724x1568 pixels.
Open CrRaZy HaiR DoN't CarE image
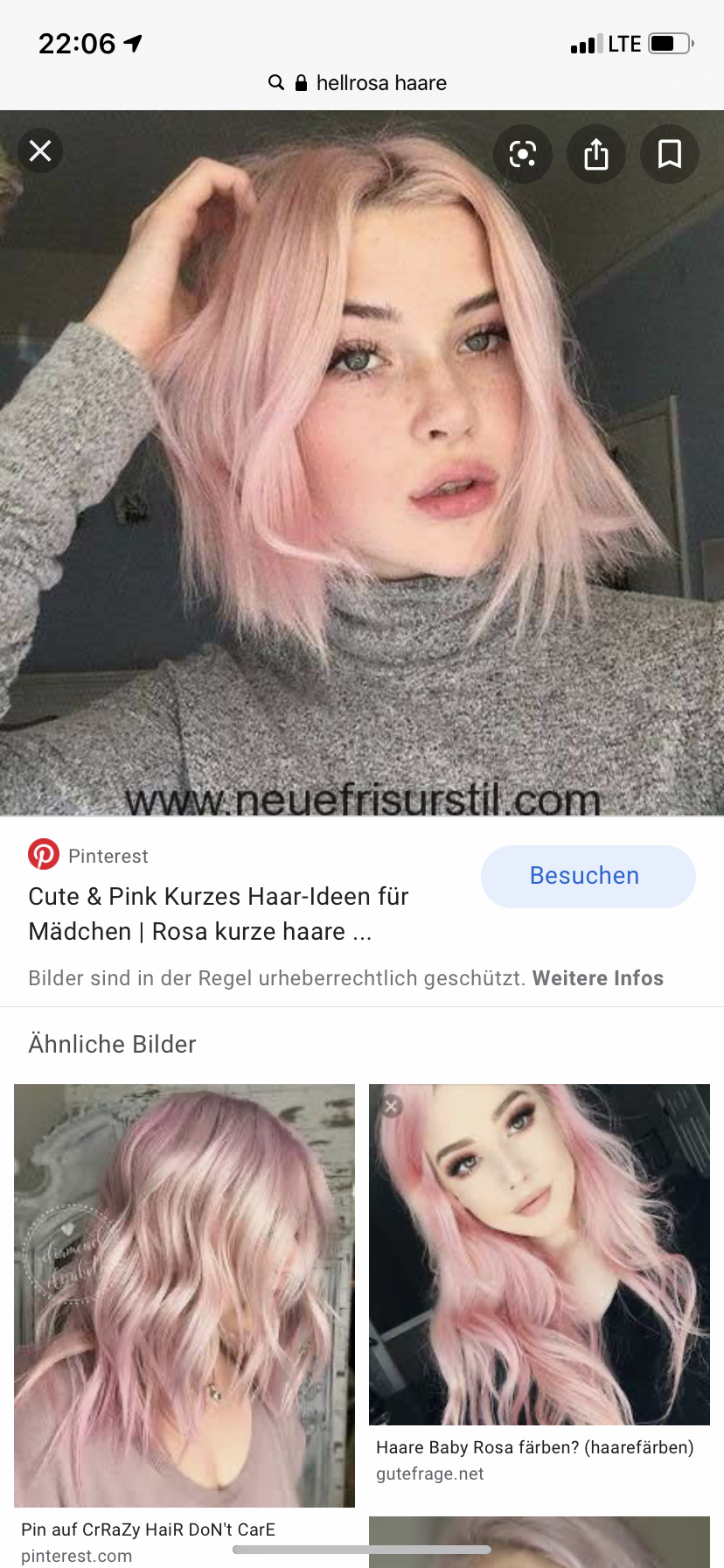click(x=184, y=1295)
